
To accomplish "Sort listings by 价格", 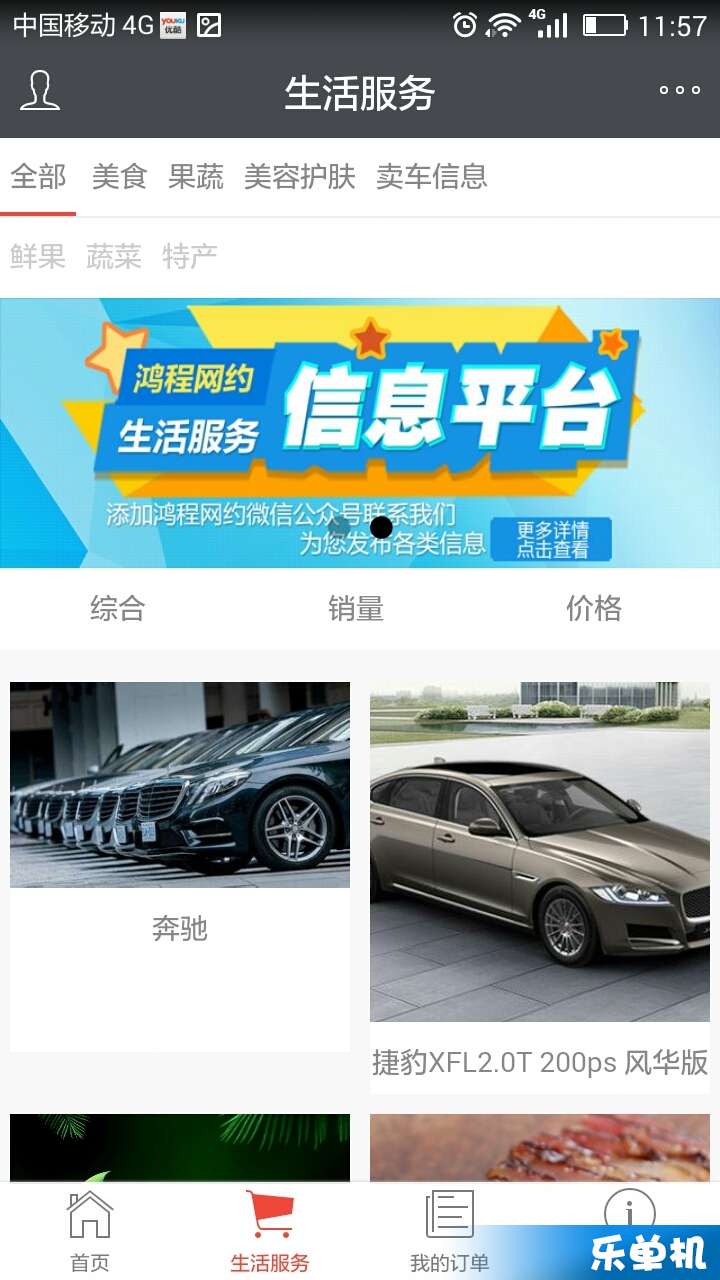I will pyautogui.click(x=594, y=608).
